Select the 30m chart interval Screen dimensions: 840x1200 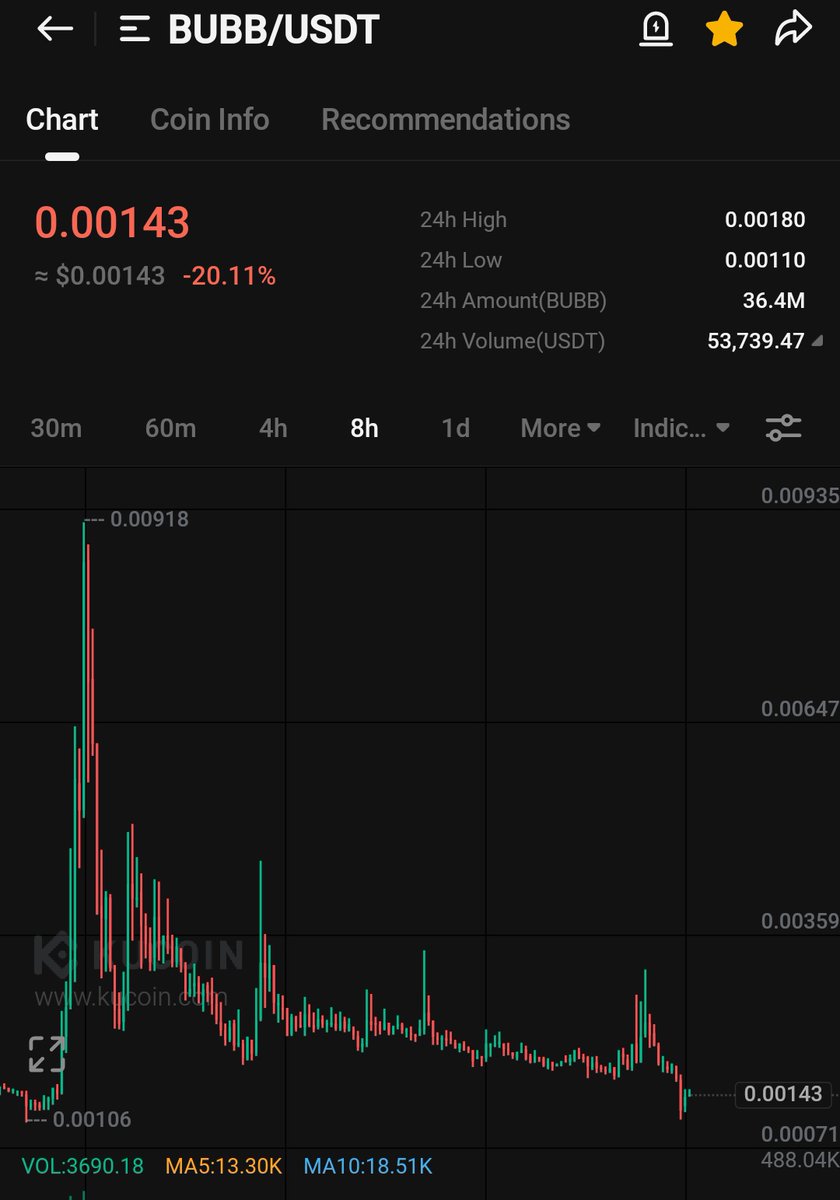56,428
